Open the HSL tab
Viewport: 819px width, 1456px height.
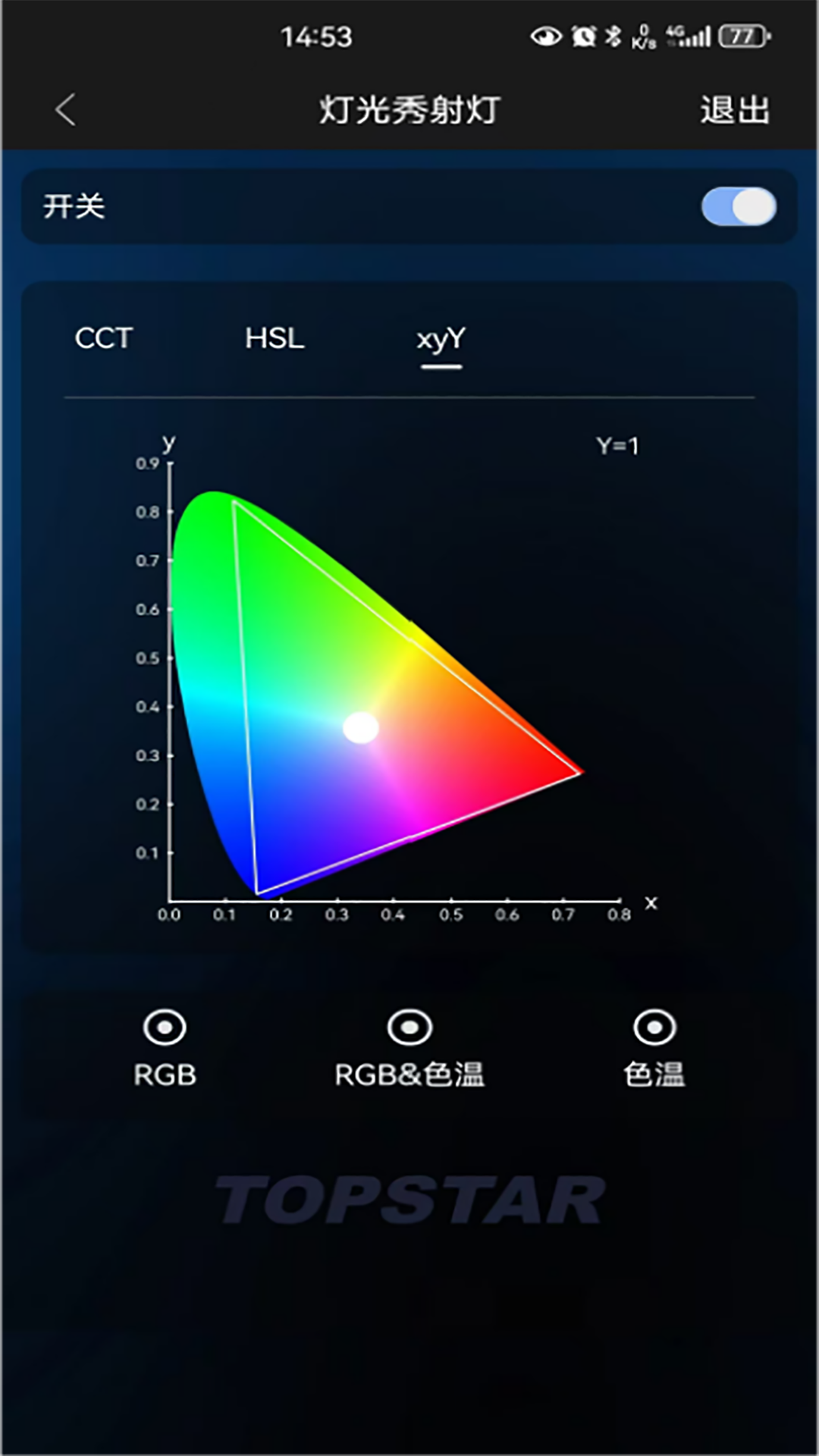coord(274,339)
